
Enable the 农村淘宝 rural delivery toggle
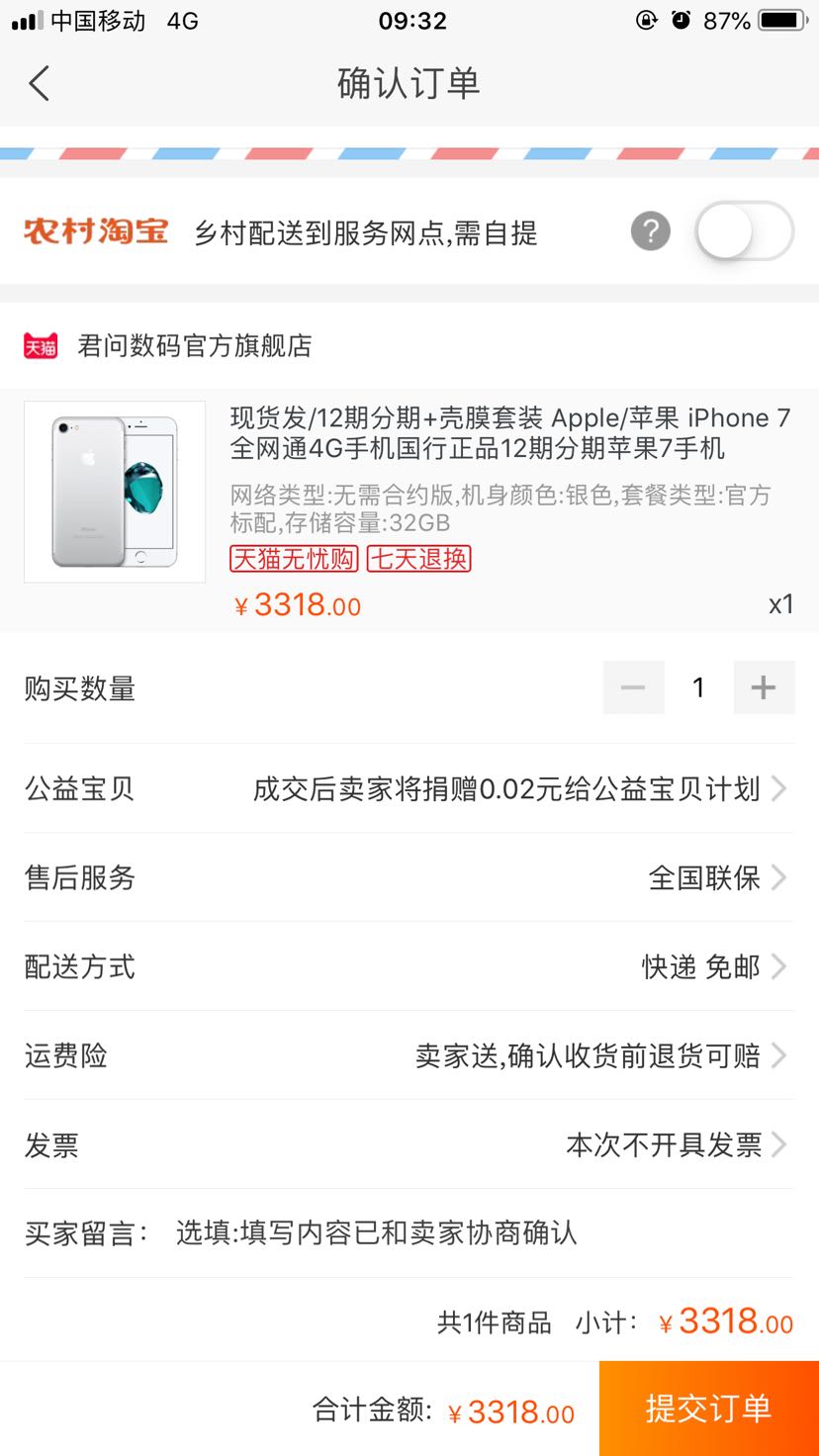pyautogui.click(x=743, y=228)
